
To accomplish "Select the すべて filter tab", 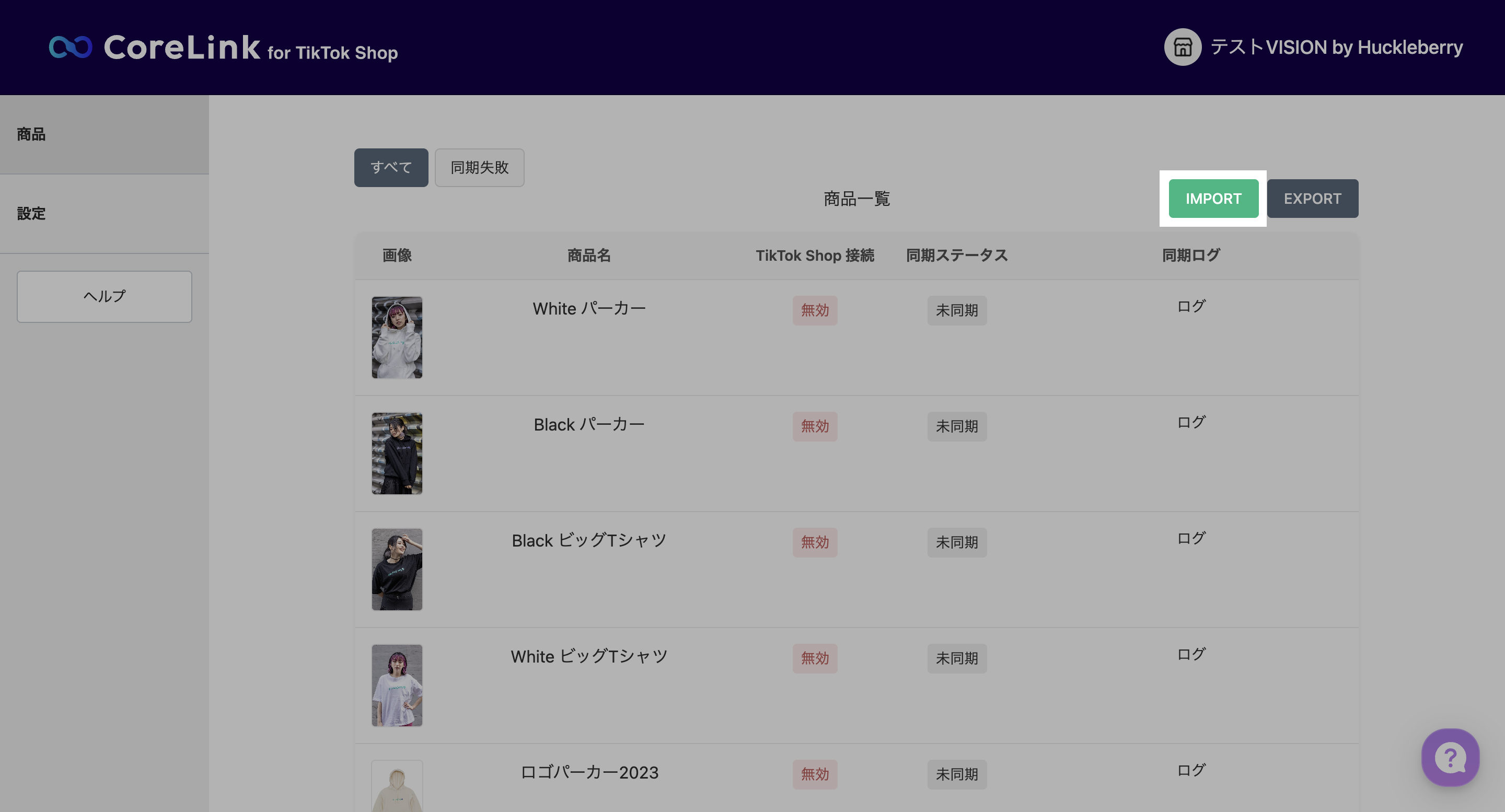I will pos(391,168).
